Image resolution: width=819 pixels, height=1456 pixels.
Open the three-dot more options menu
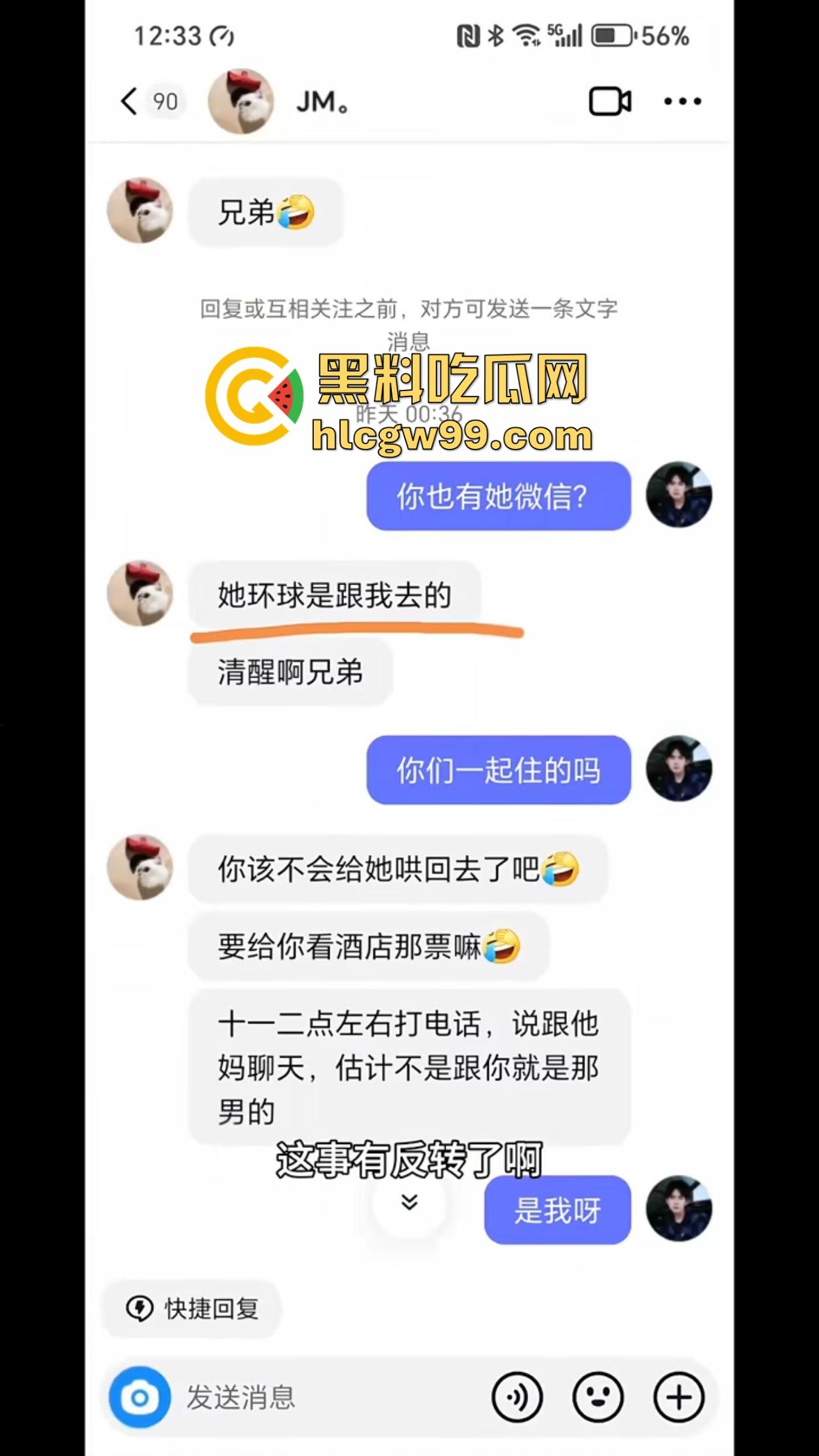(682, 102)
